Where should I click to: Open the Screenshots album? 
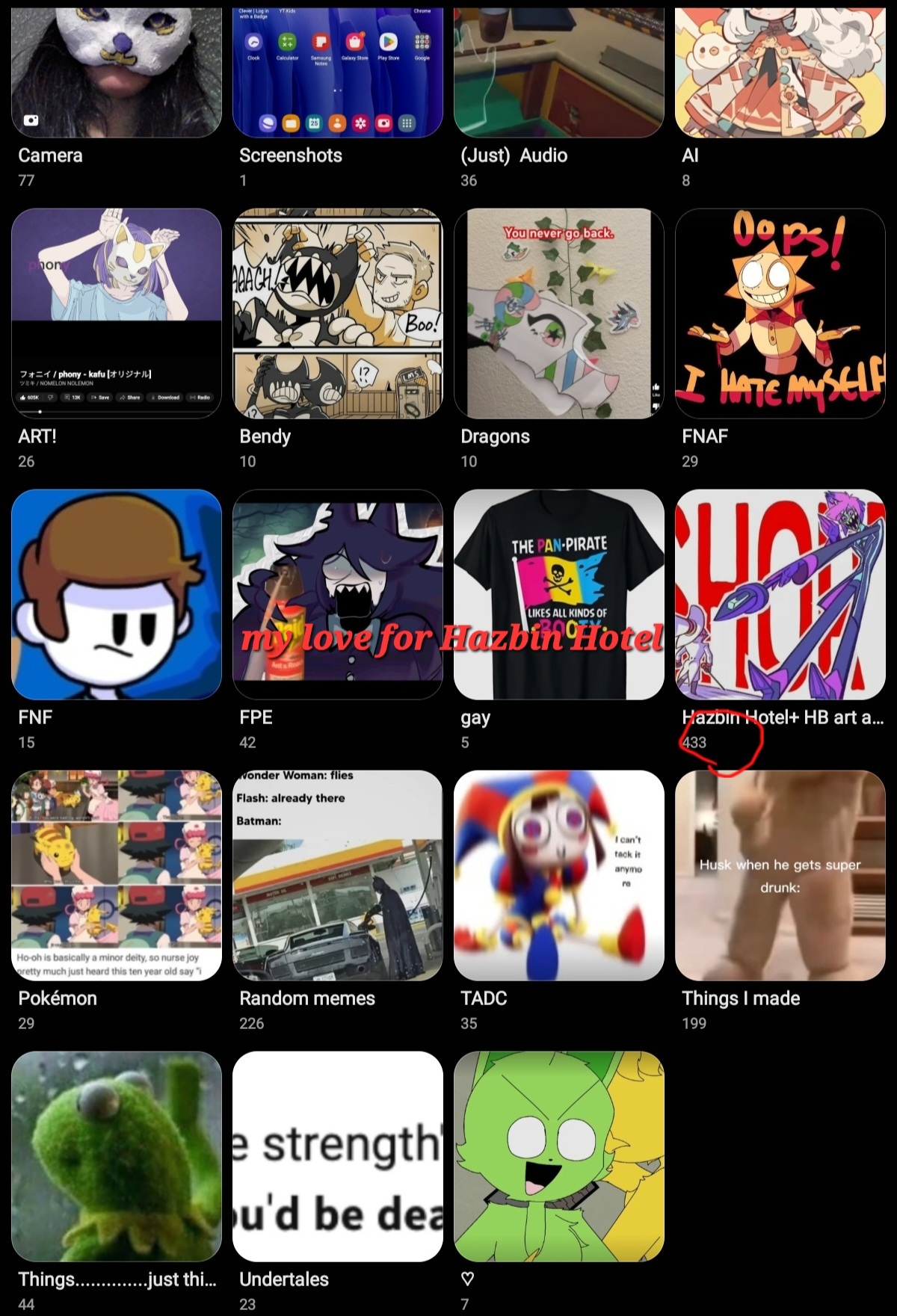pyautogui.click(x=338, y=73)
